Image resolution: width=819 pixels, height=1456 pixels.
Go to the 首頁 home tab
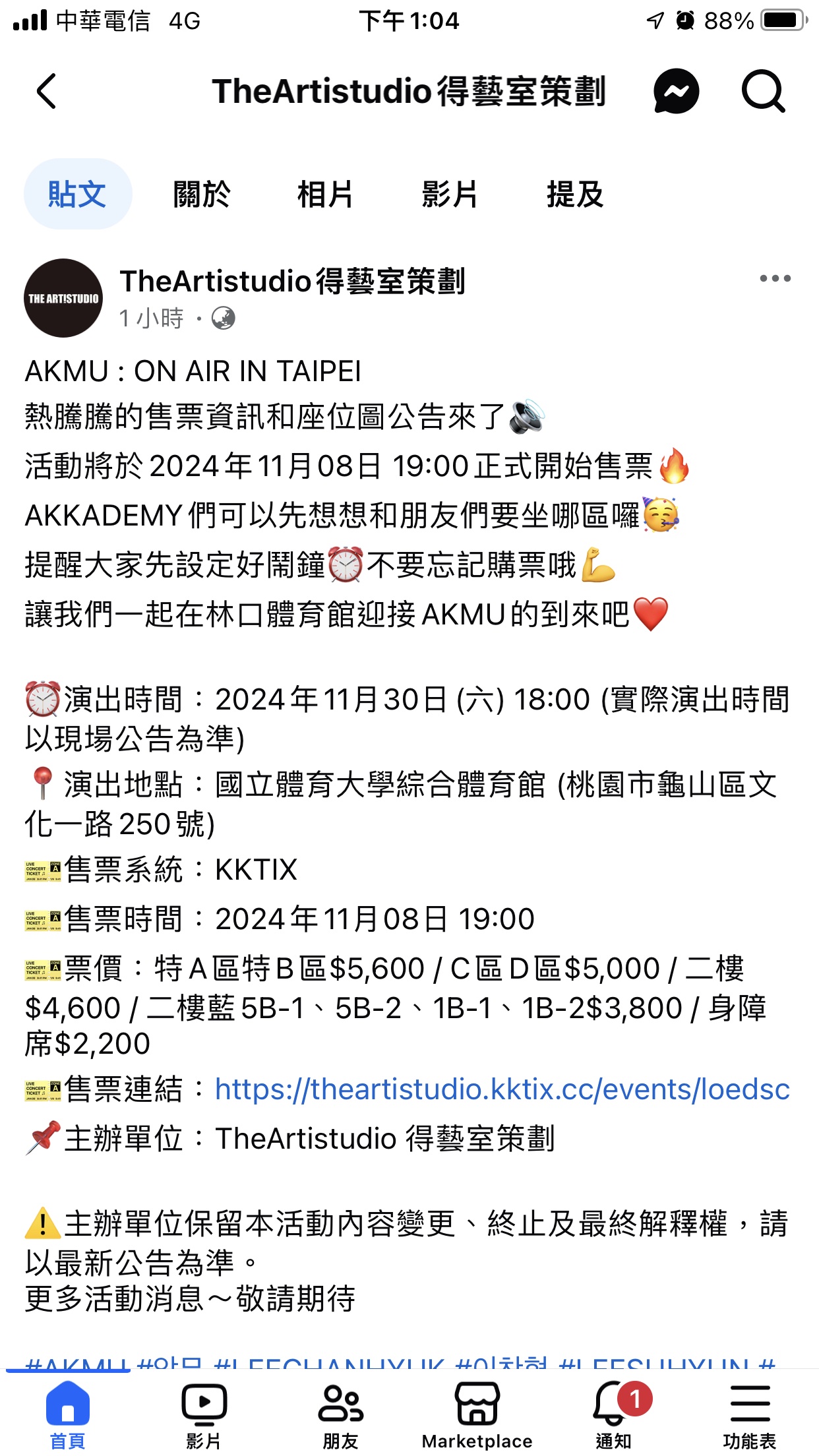pos(68,1414)
